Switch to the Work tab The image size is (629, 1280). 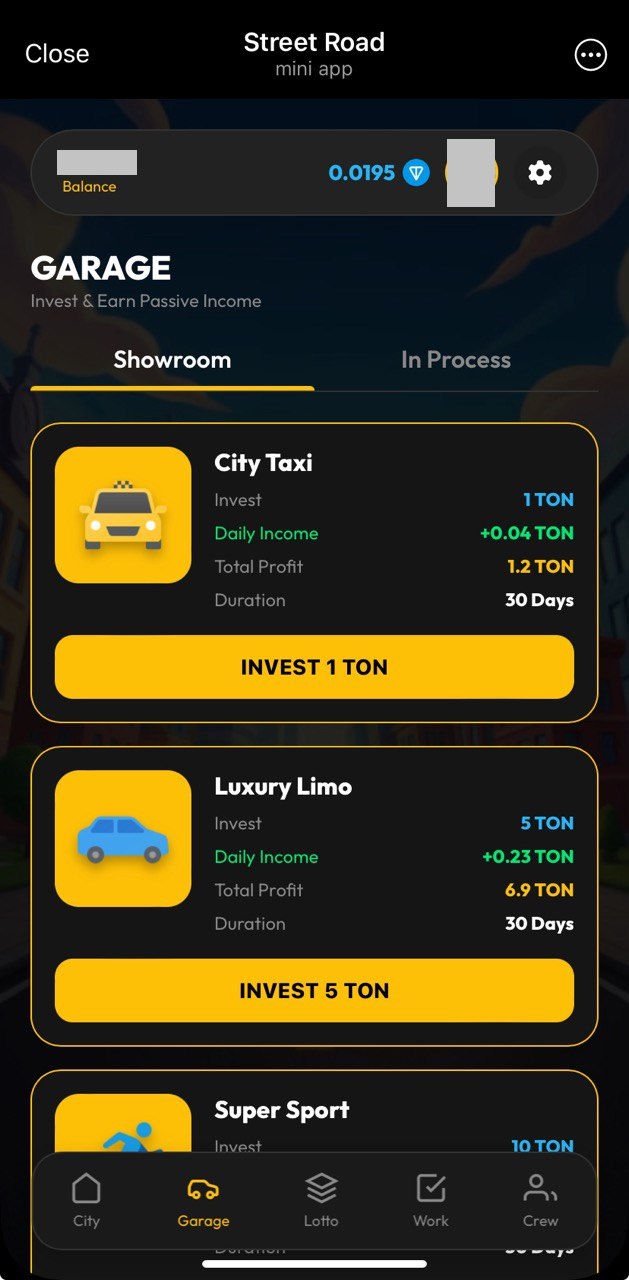431,1200
